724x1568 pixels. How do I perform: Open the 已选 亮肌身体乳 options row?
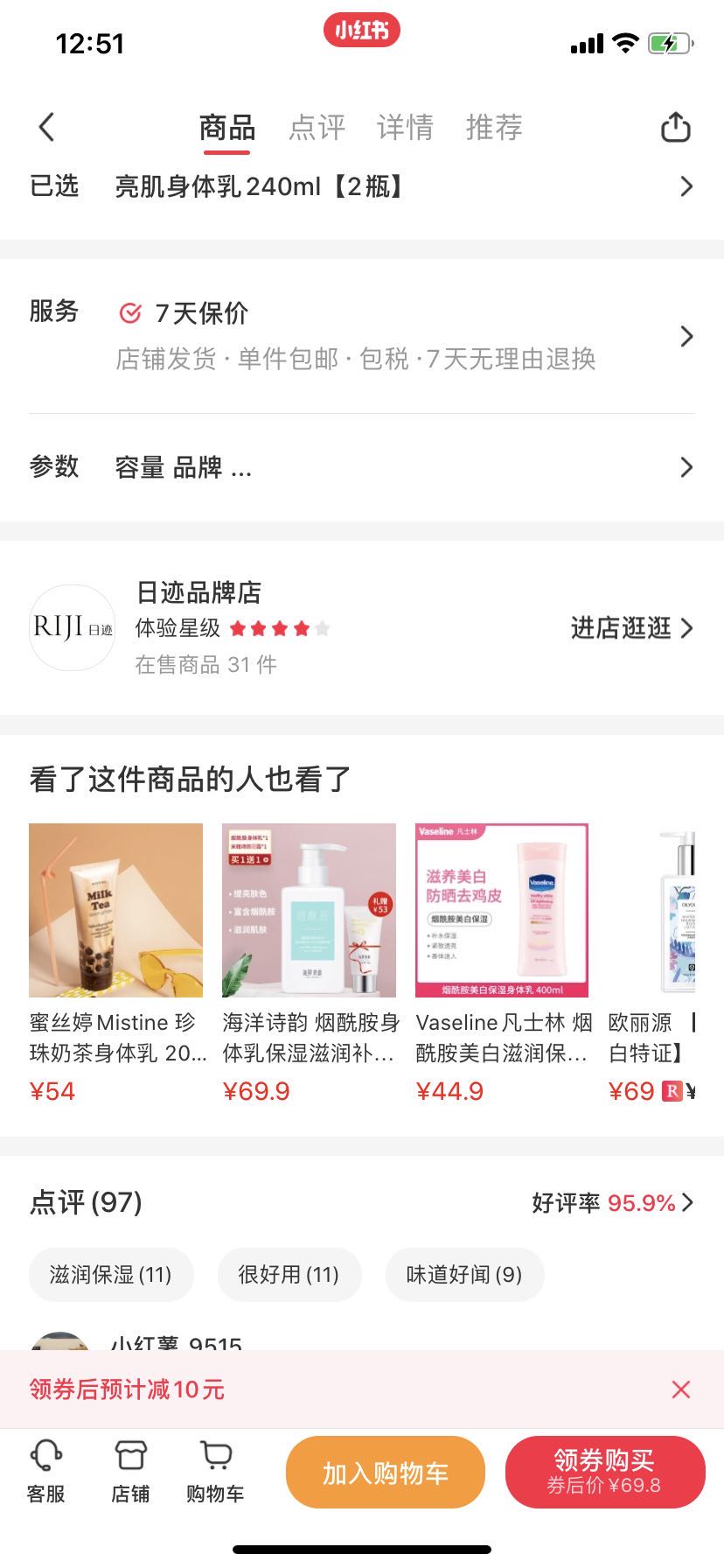pyautogui.click(x=362, y=186)
